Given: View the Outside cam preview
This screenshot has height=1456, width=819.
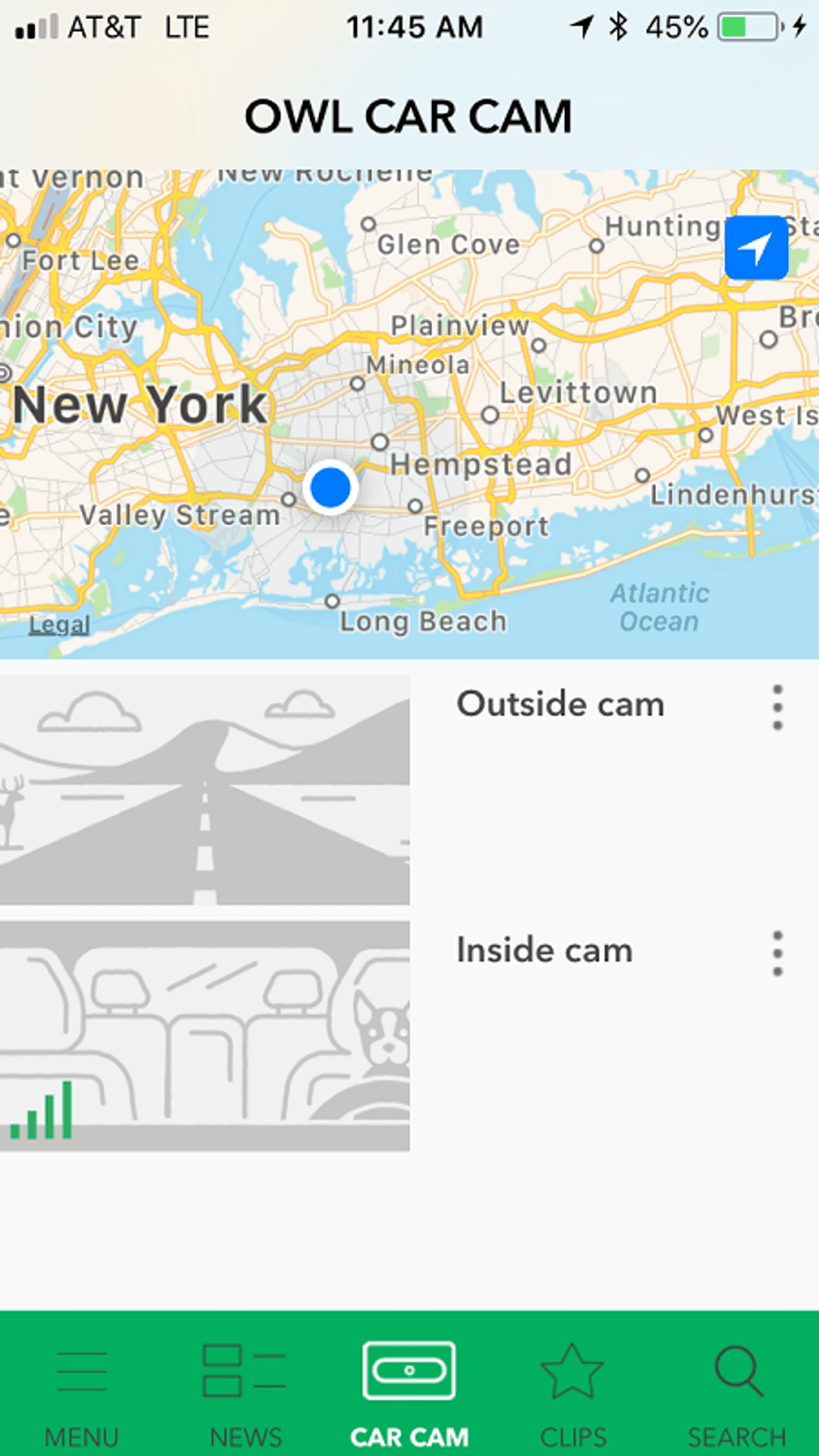Looking at the screenshot, I should pyautogui.click(x=205, y=789).
